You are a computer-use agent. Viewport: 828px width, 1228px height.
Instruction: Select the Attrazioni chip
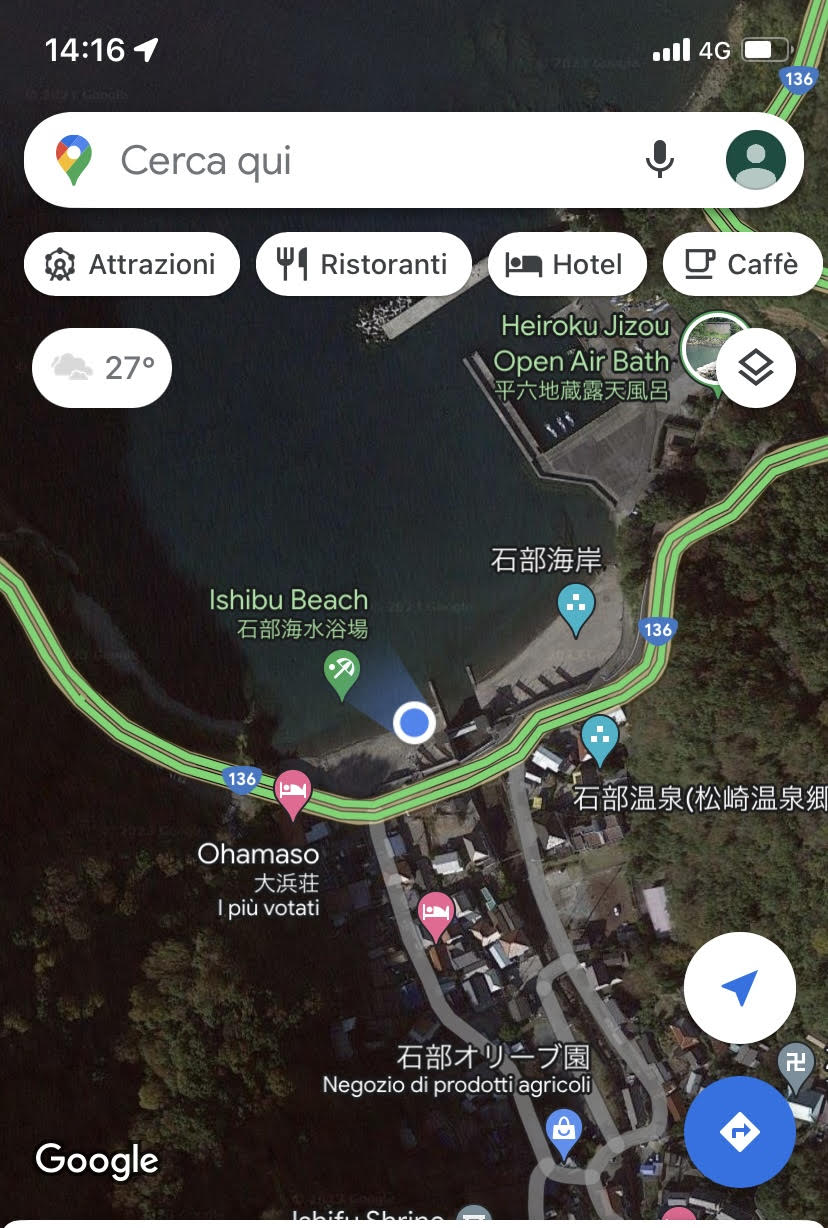[x=131, y=264]
